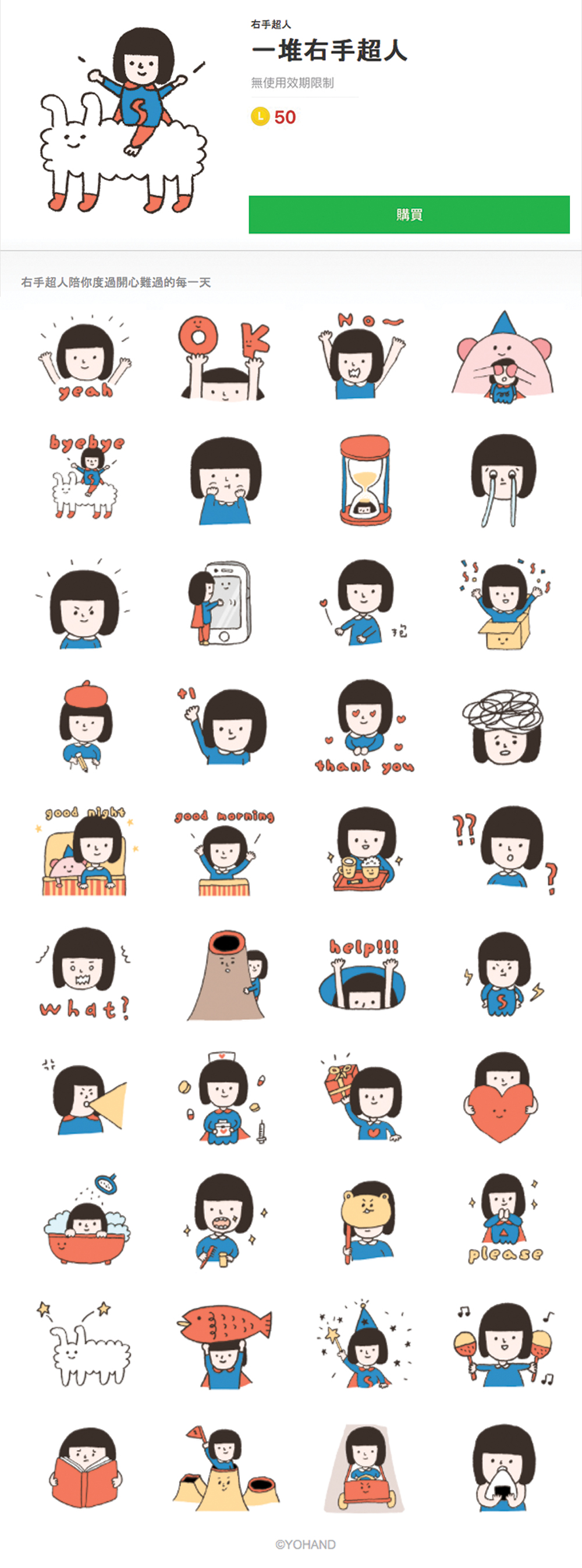Select the nurse sticker
Image resolution: width=582 pixels, height=1568 pixels.
[224, 1098]
